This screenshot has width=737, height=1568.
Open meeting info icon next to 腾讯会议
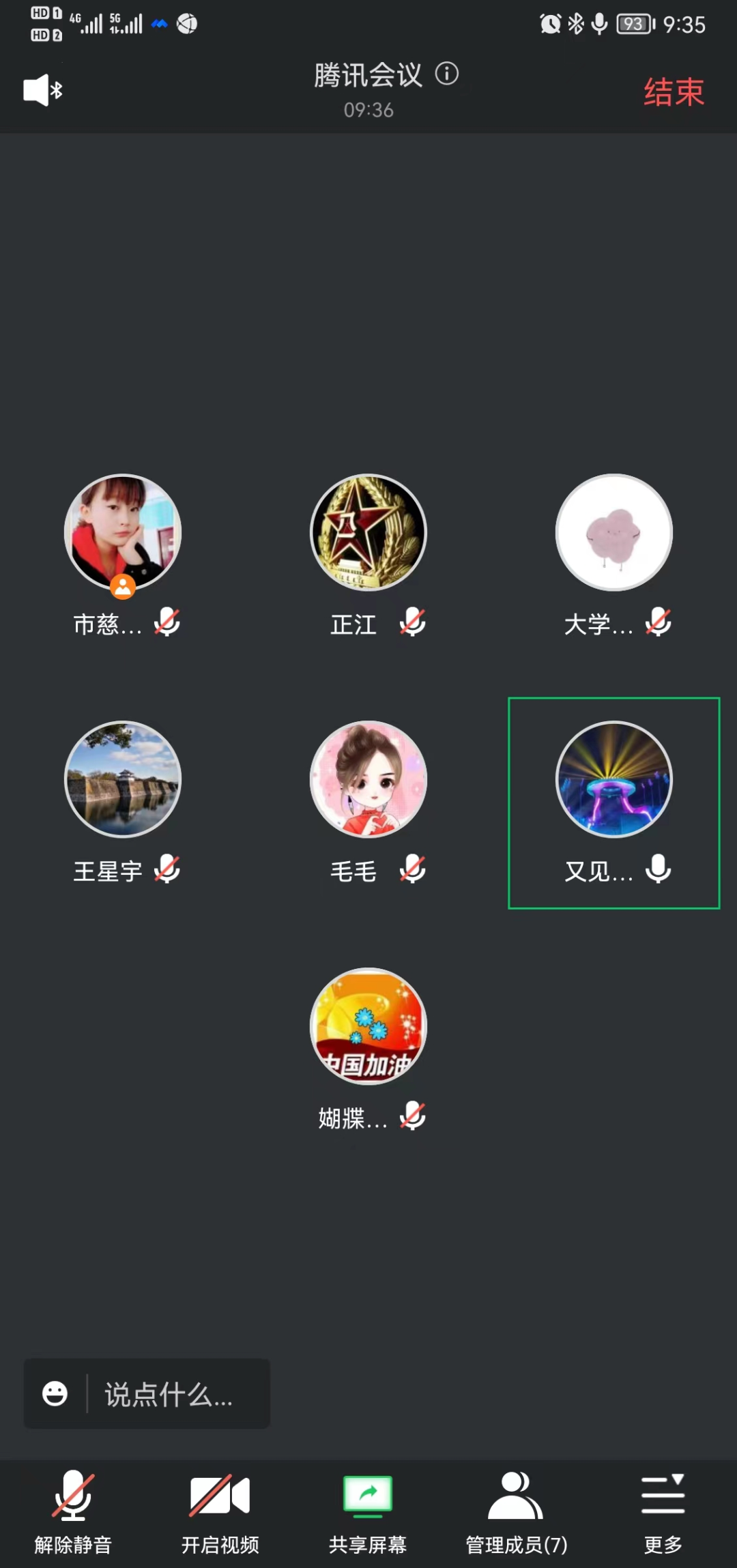pos(447,74)
